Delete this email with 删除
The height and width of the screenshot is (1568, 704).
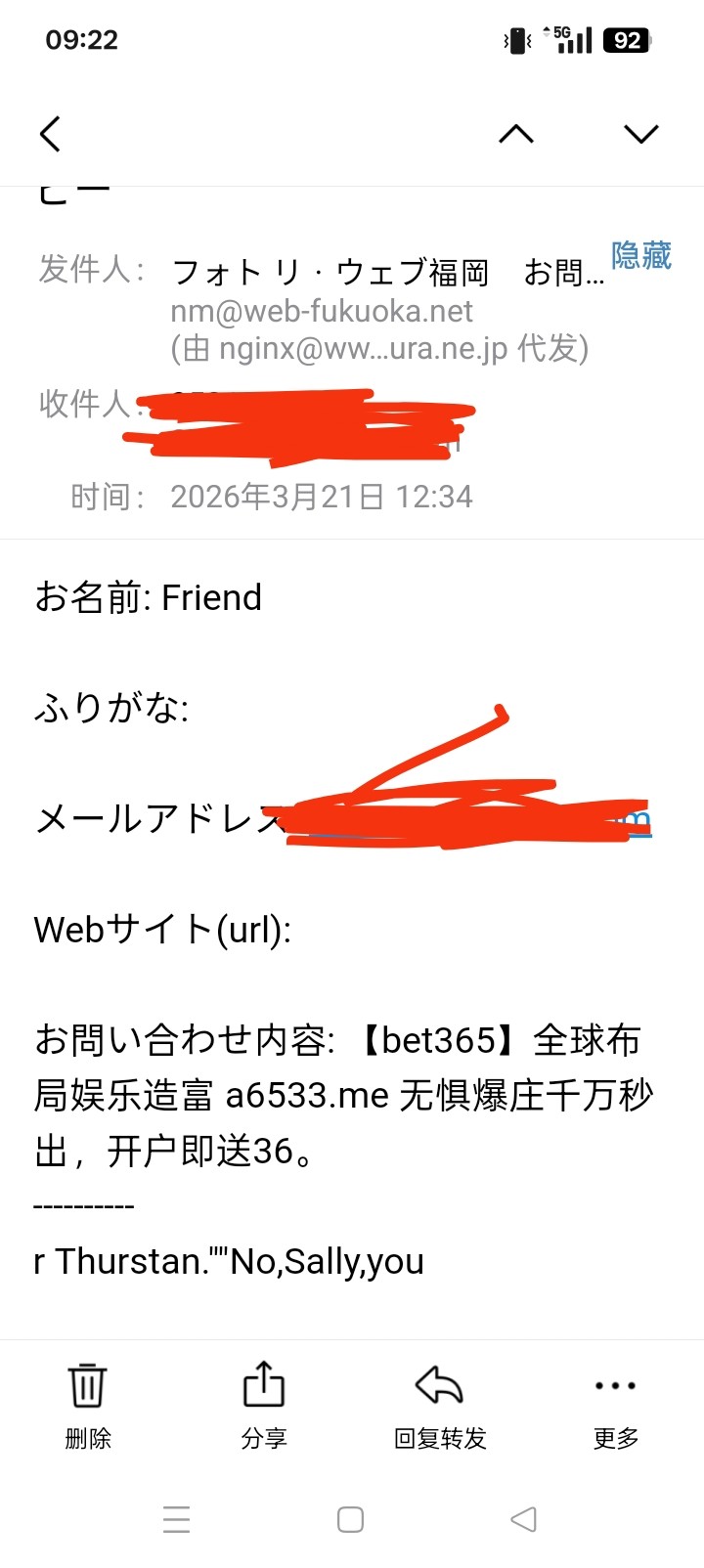[x=87, y=1405]
